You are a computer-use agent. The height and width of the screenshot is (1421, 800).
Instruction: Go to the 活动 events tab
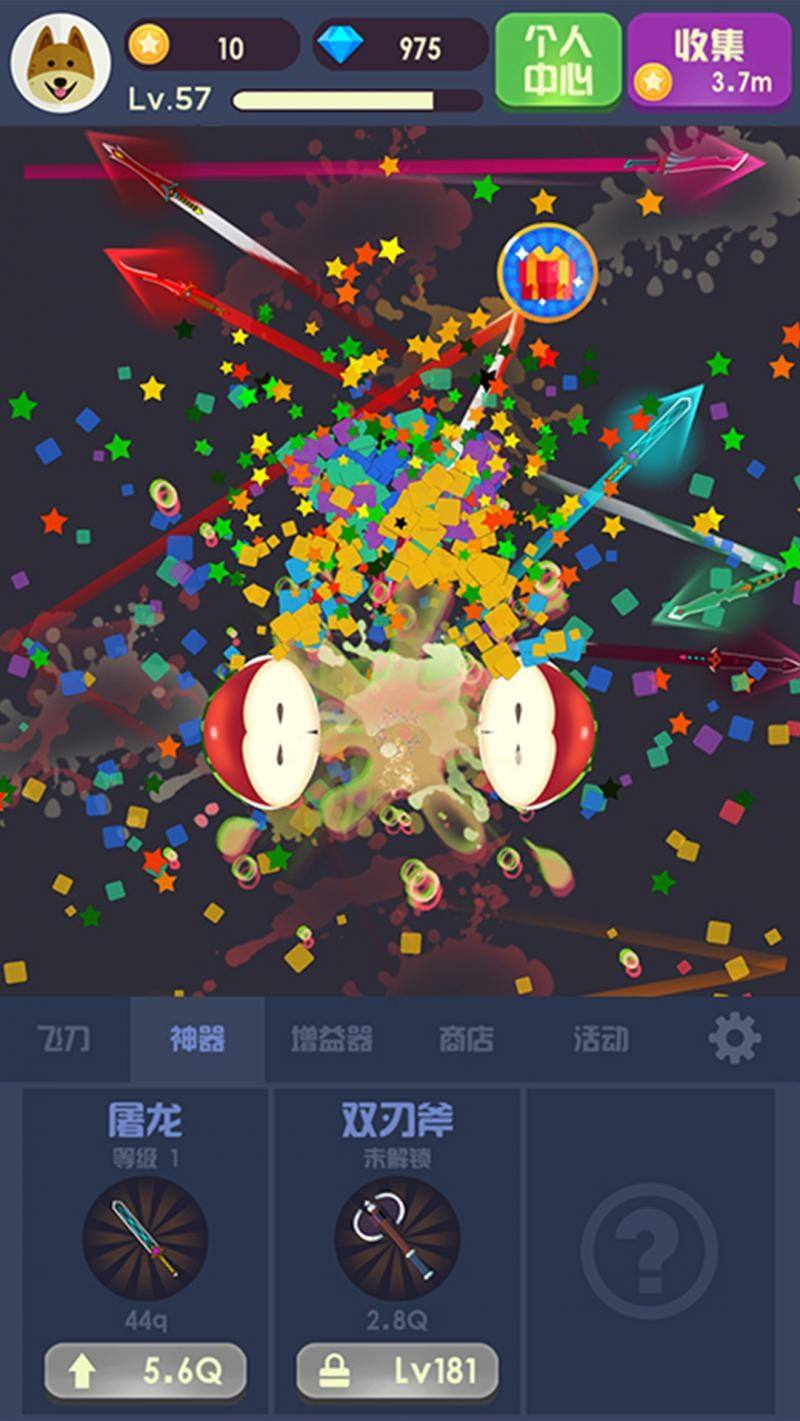coord(600,1039)
